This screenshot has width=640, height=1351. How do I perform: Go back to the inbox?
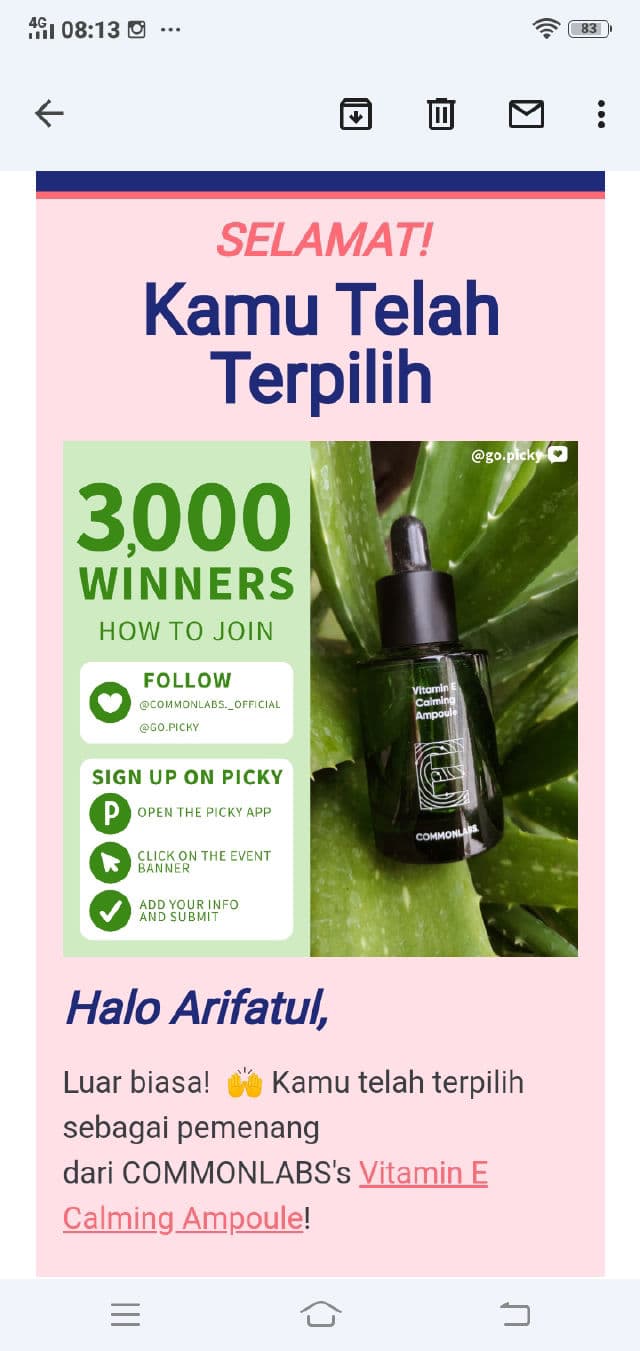pyautogui.click(x=49, y=114)
